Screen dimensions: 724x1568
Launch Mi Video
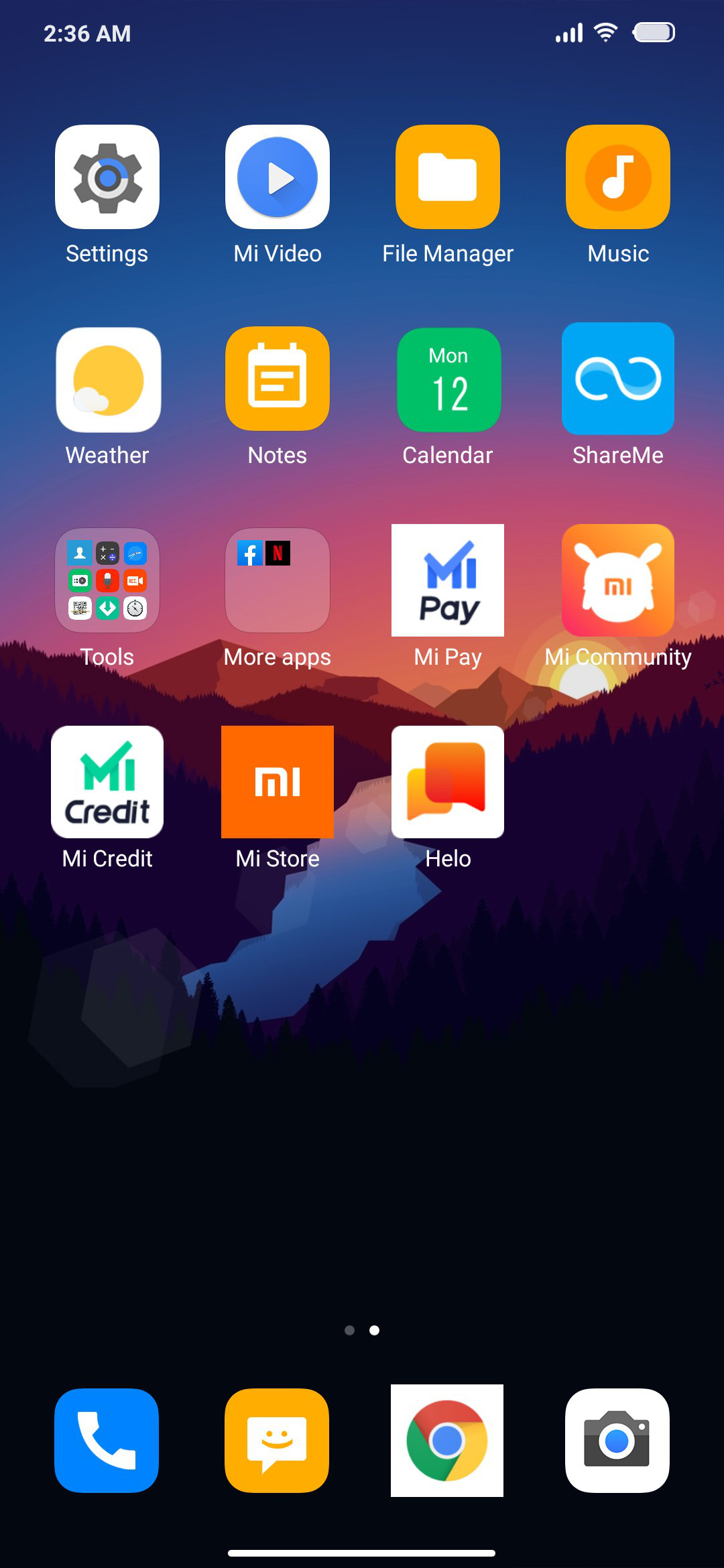coord(278,177)
